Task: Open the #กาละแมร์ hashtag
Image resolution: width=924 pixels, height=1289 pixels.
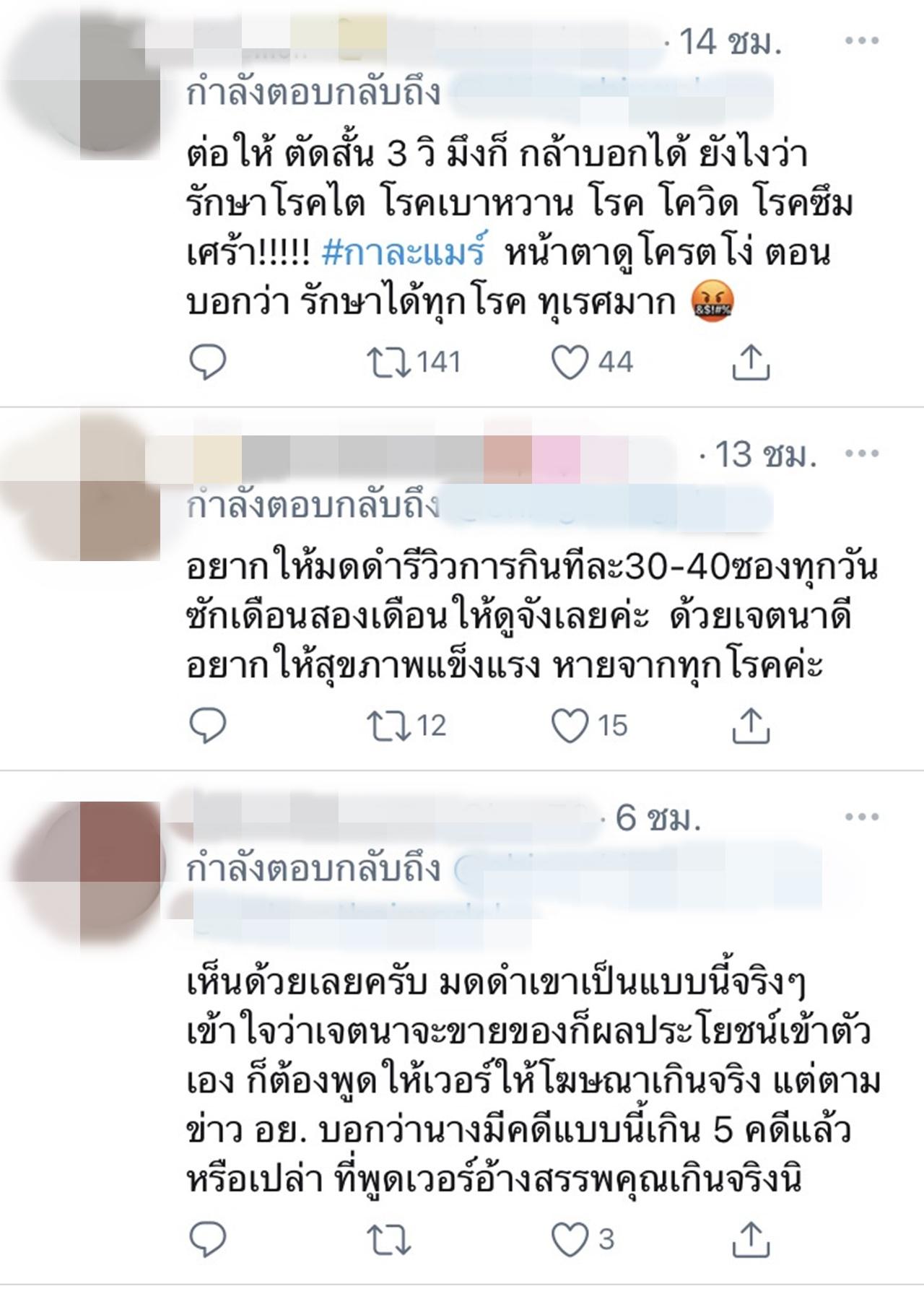Action: point(404,254)
